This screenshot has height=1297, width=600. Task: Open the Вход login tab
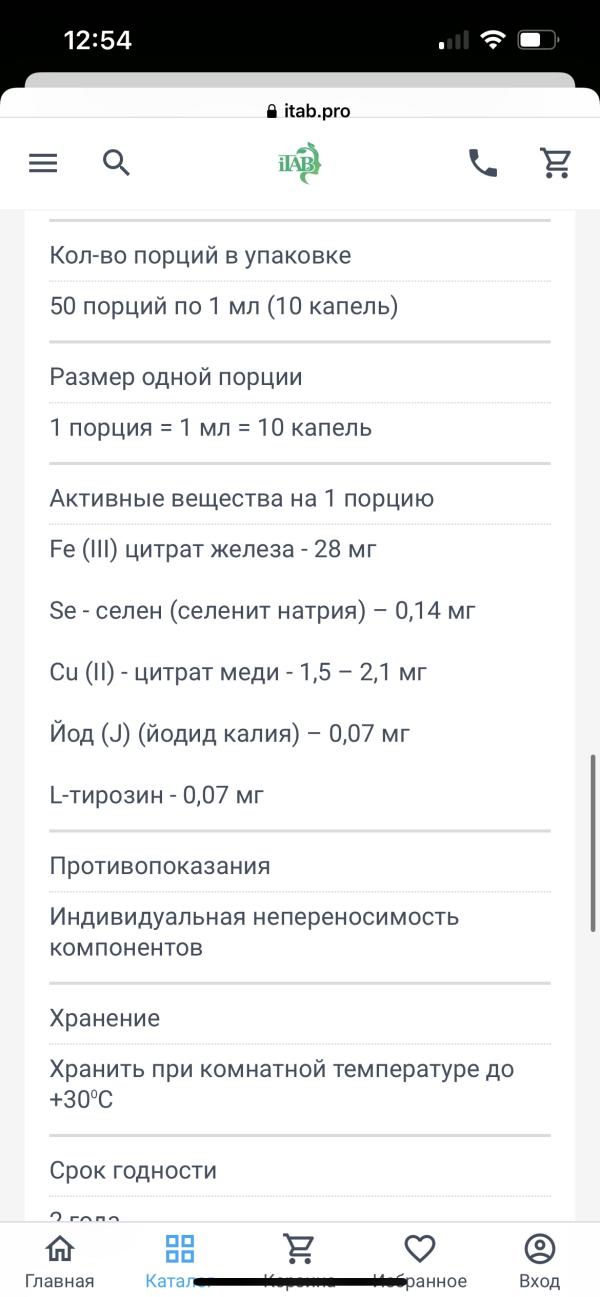pyautogui.click(x=540, y=1261)
